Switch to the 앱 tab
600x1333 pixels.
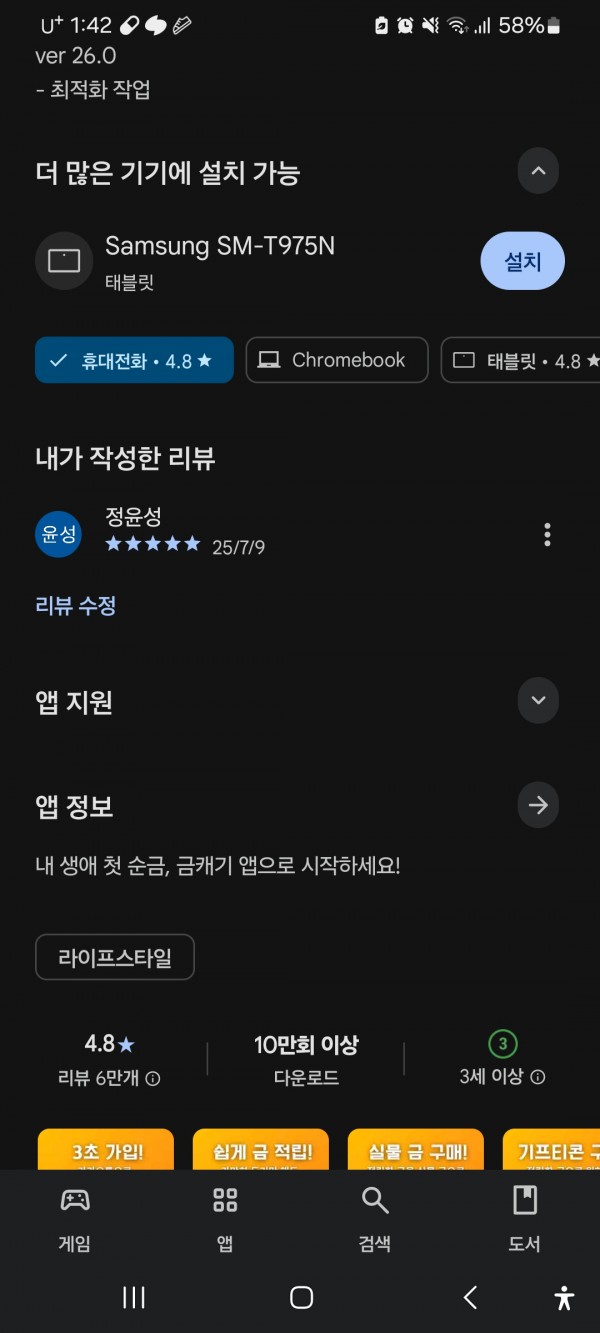225,1218
